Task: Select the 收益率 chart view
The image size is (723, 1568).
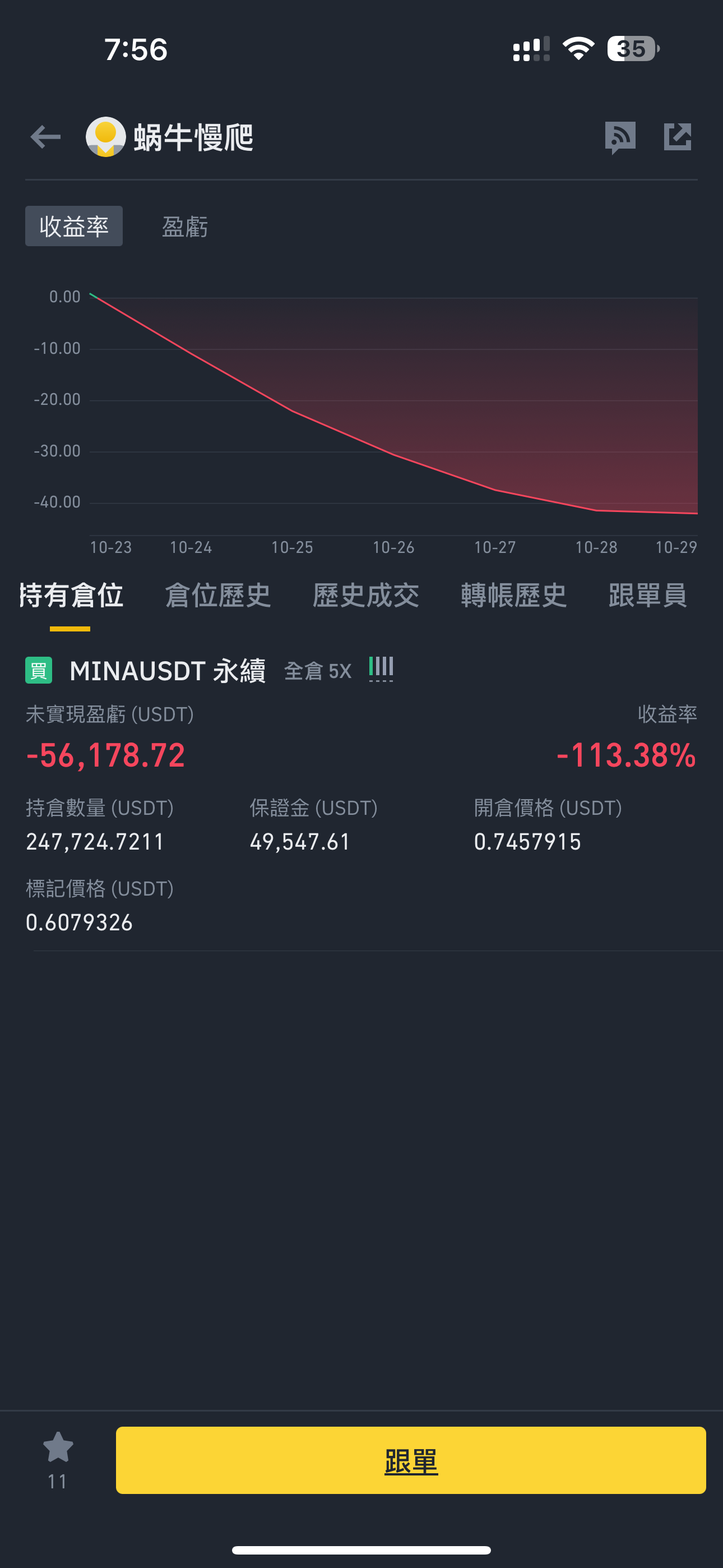Action: coord(73,226)
